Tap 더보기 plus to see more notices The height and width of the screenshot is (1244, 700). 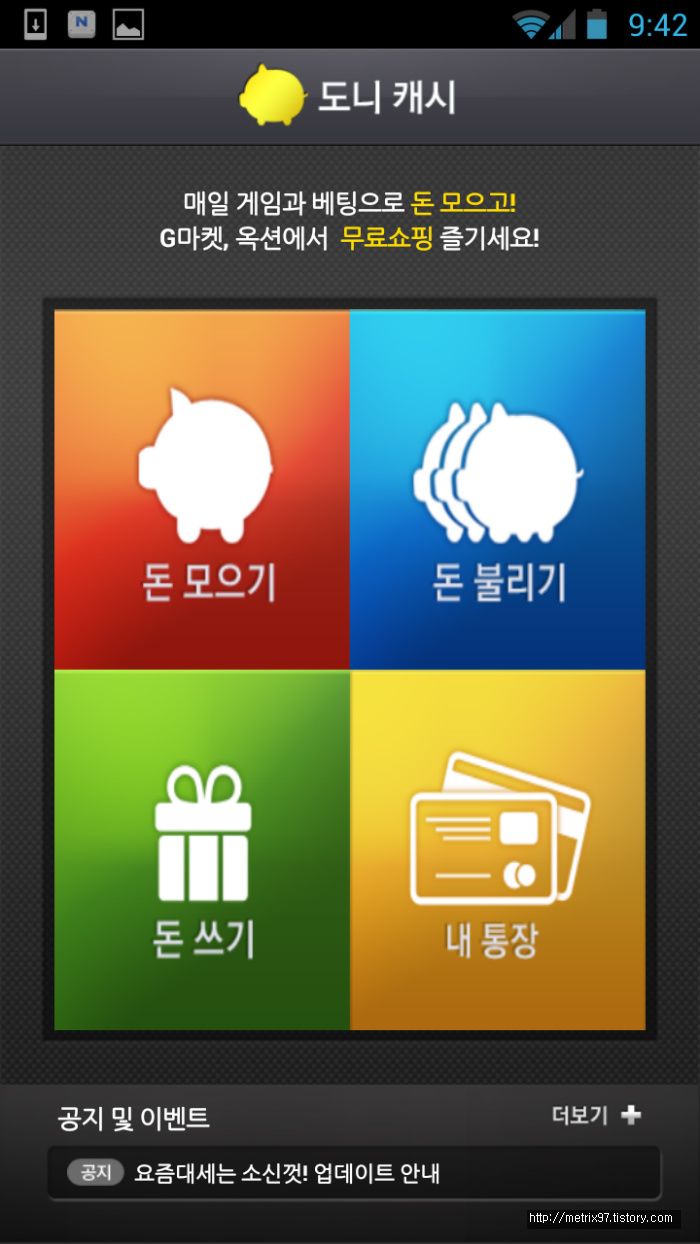597,1116
